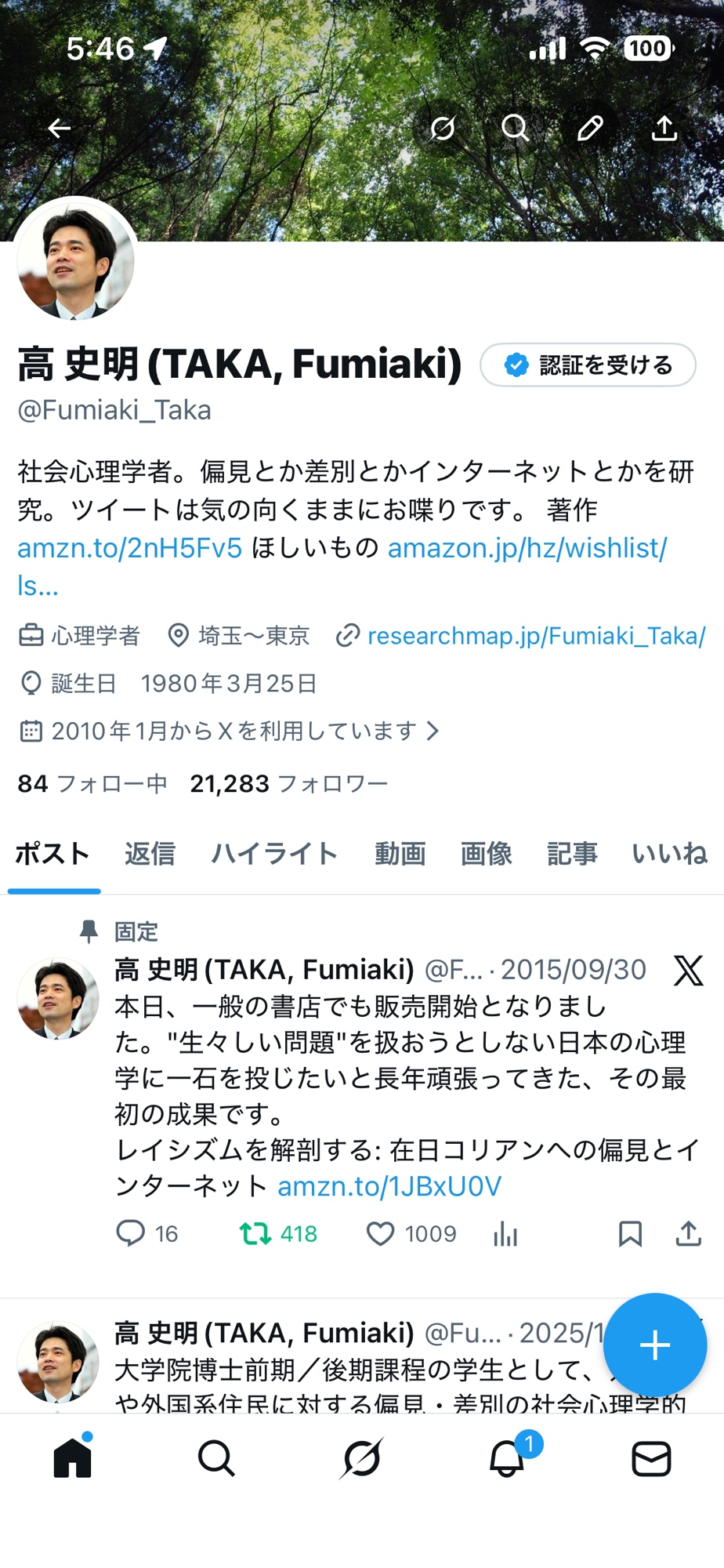Go back using the arrow on the header
Image resolution: width=724 pixels, height=1568 pixels.
click(60, 128)
